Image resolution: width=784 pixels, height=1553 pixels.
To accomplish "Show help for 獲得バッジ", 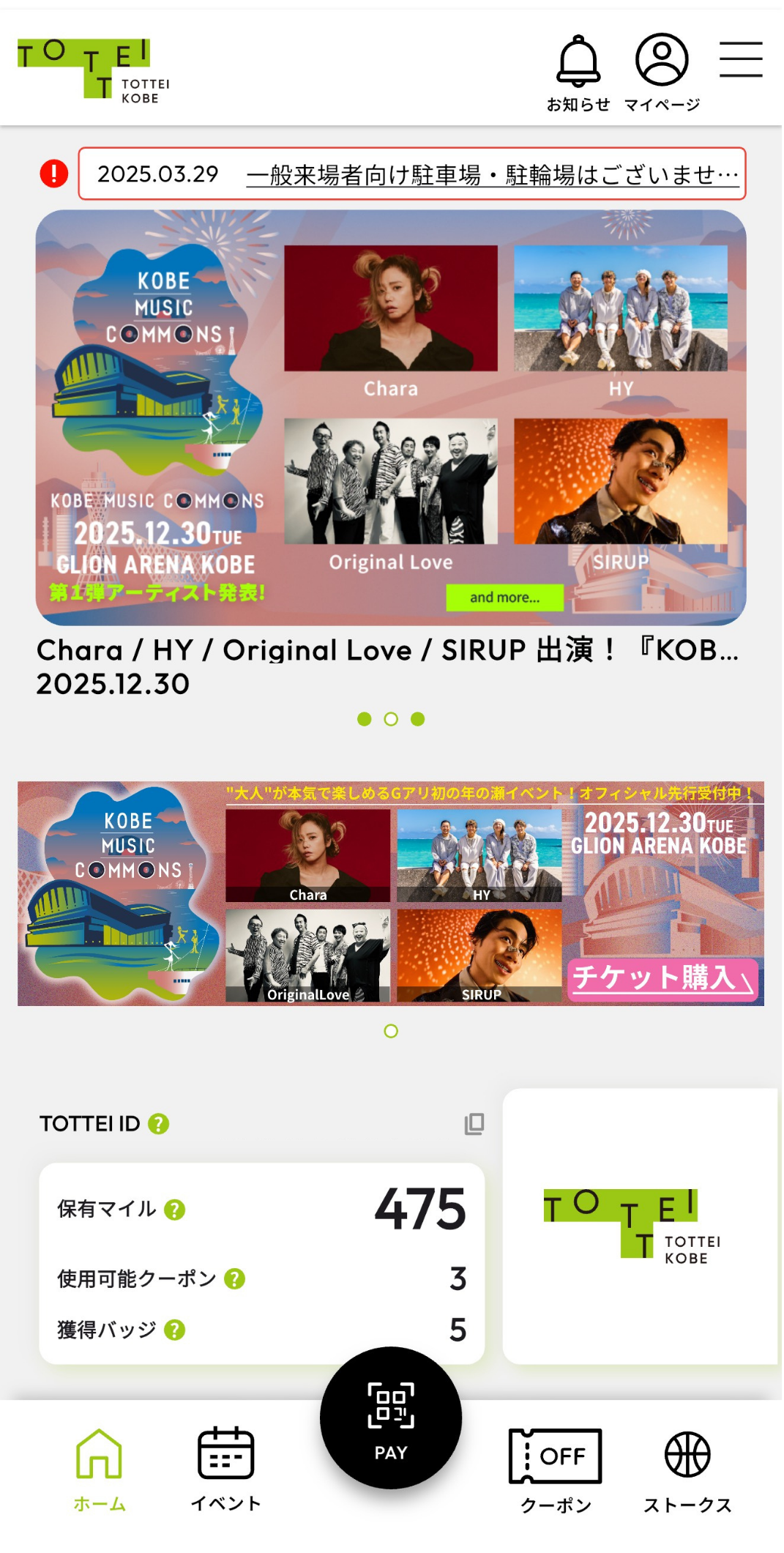I will (174, 1330).
